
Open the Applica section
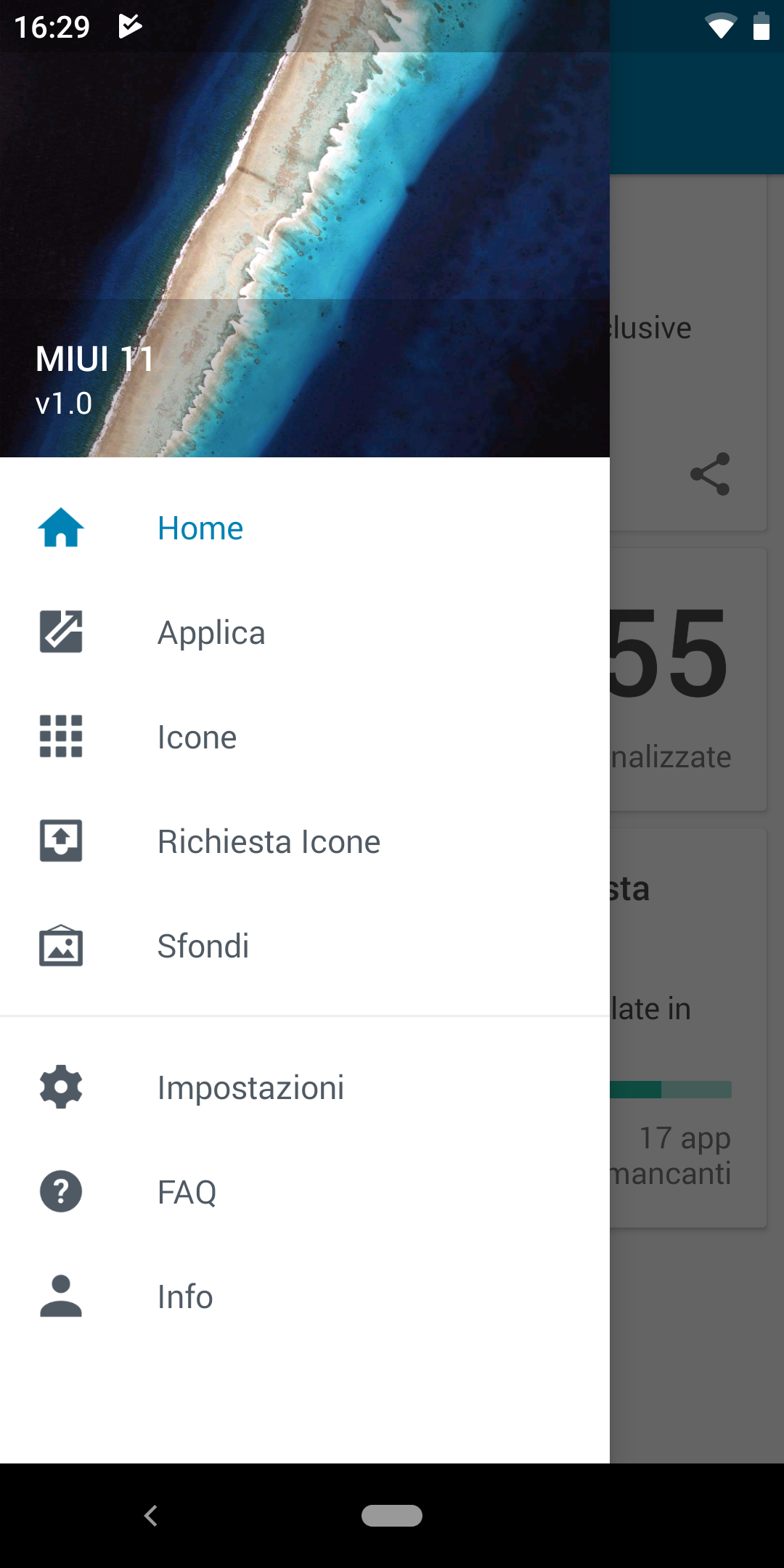pos(305,632)
